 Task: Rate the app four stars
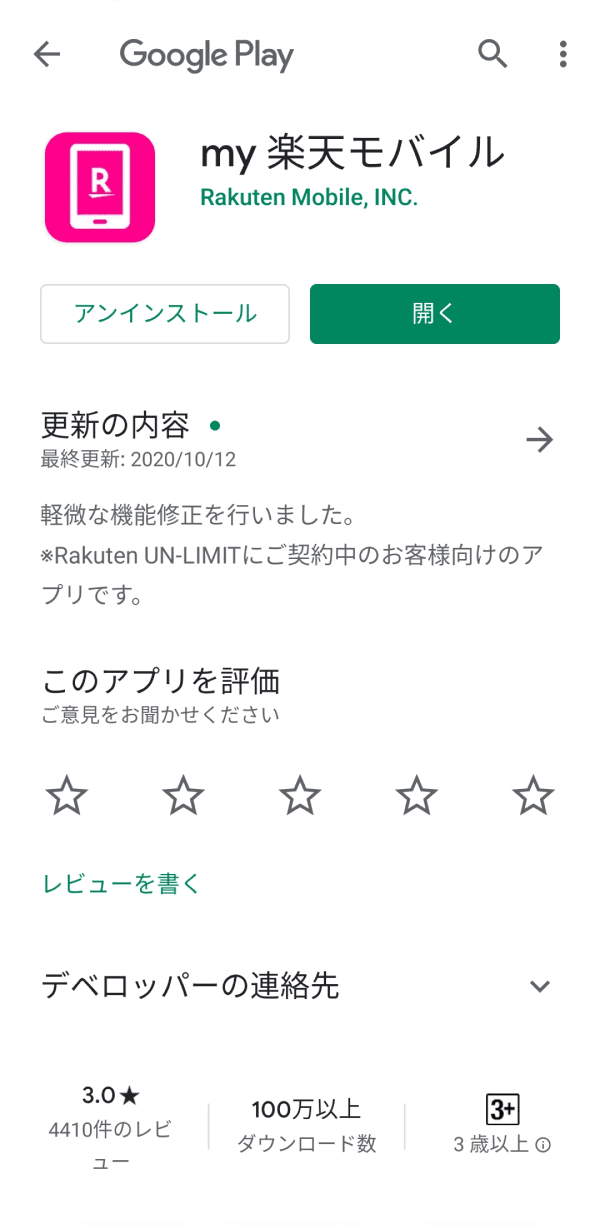point(416,796)
